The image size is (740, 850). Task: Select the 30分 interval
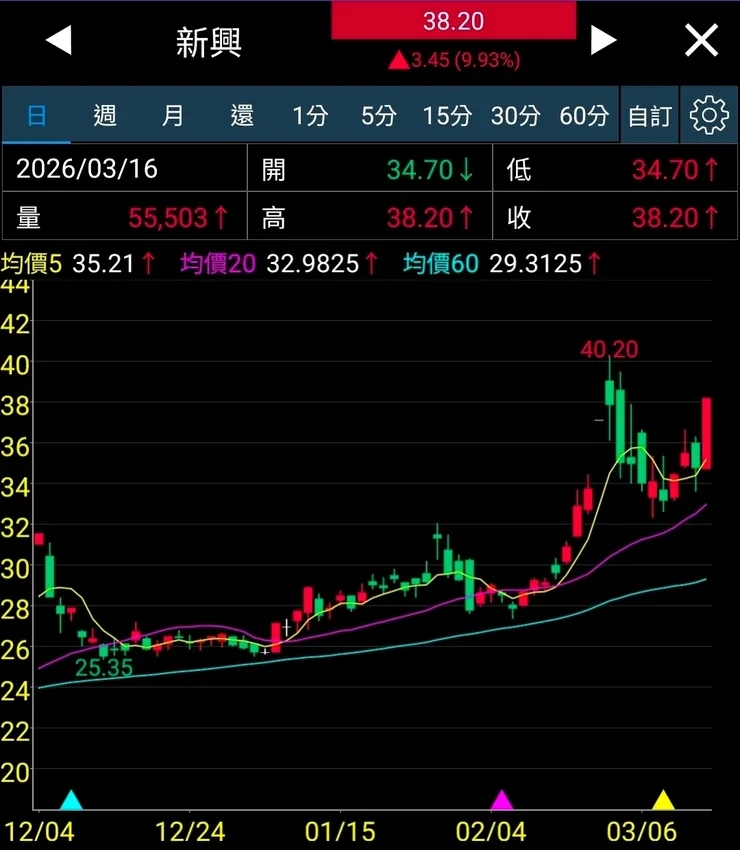click(x=515, y=116)
